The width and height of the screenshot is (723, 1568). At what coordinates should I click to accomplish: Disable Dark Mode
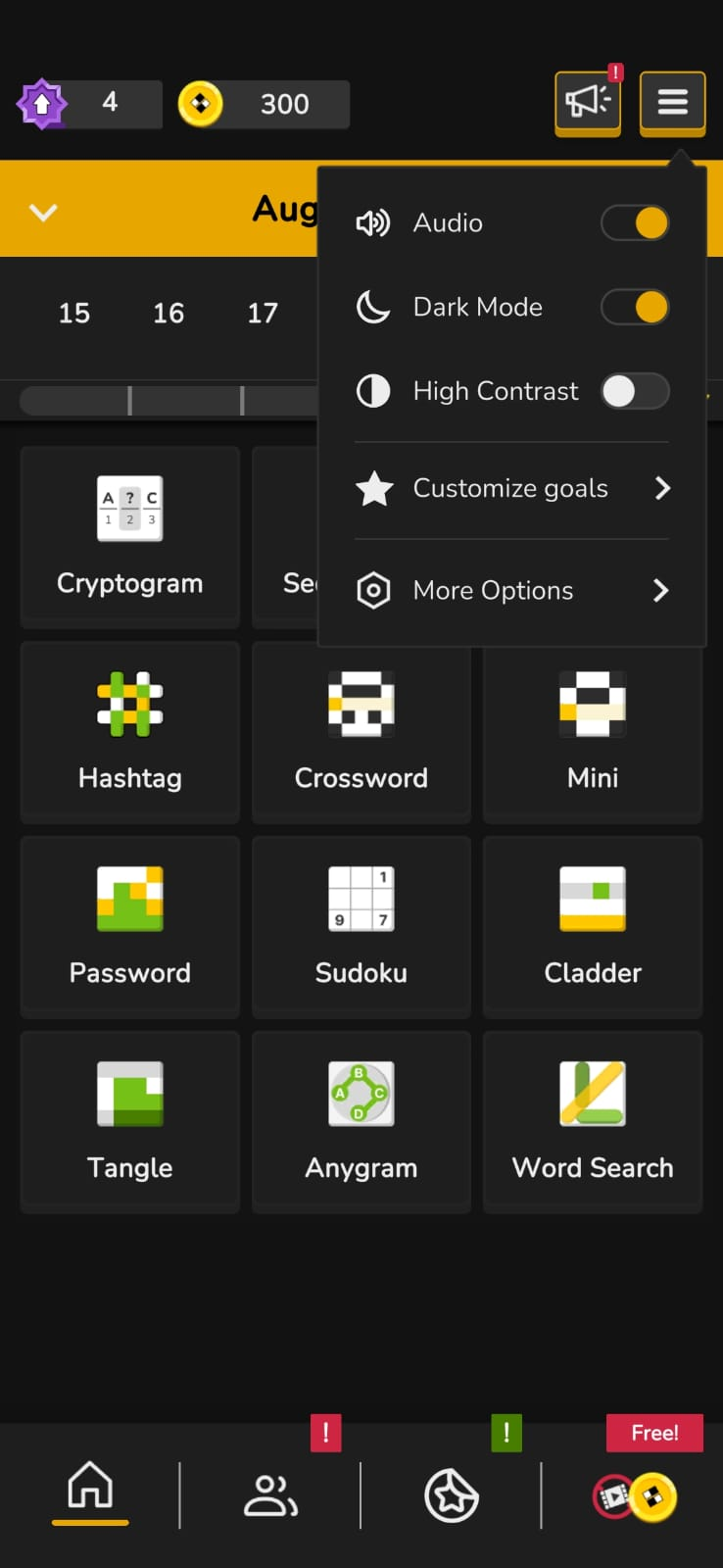(x=635, y=308)
